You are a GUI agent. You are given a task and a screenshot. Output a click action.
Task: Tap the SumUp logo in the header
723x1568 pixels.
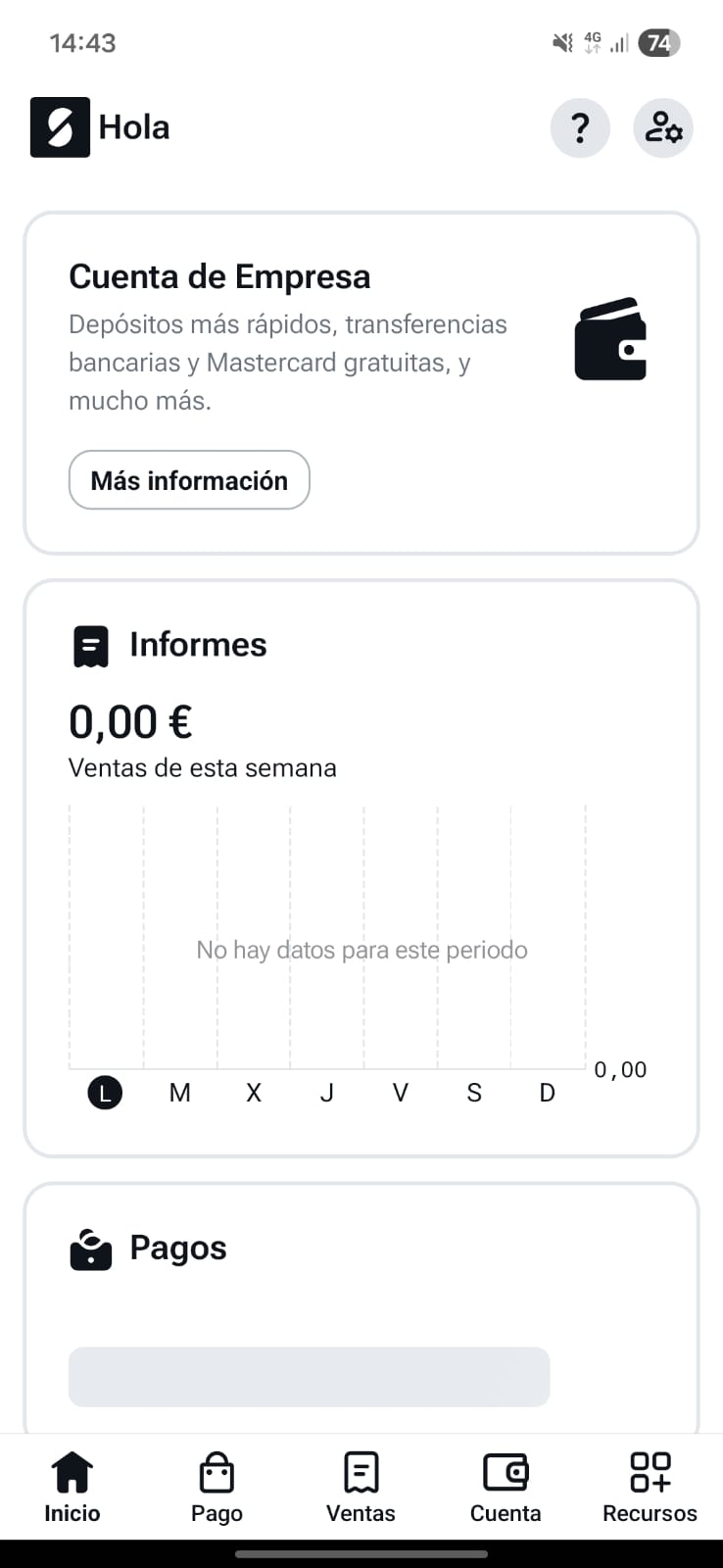pos(59,126)
